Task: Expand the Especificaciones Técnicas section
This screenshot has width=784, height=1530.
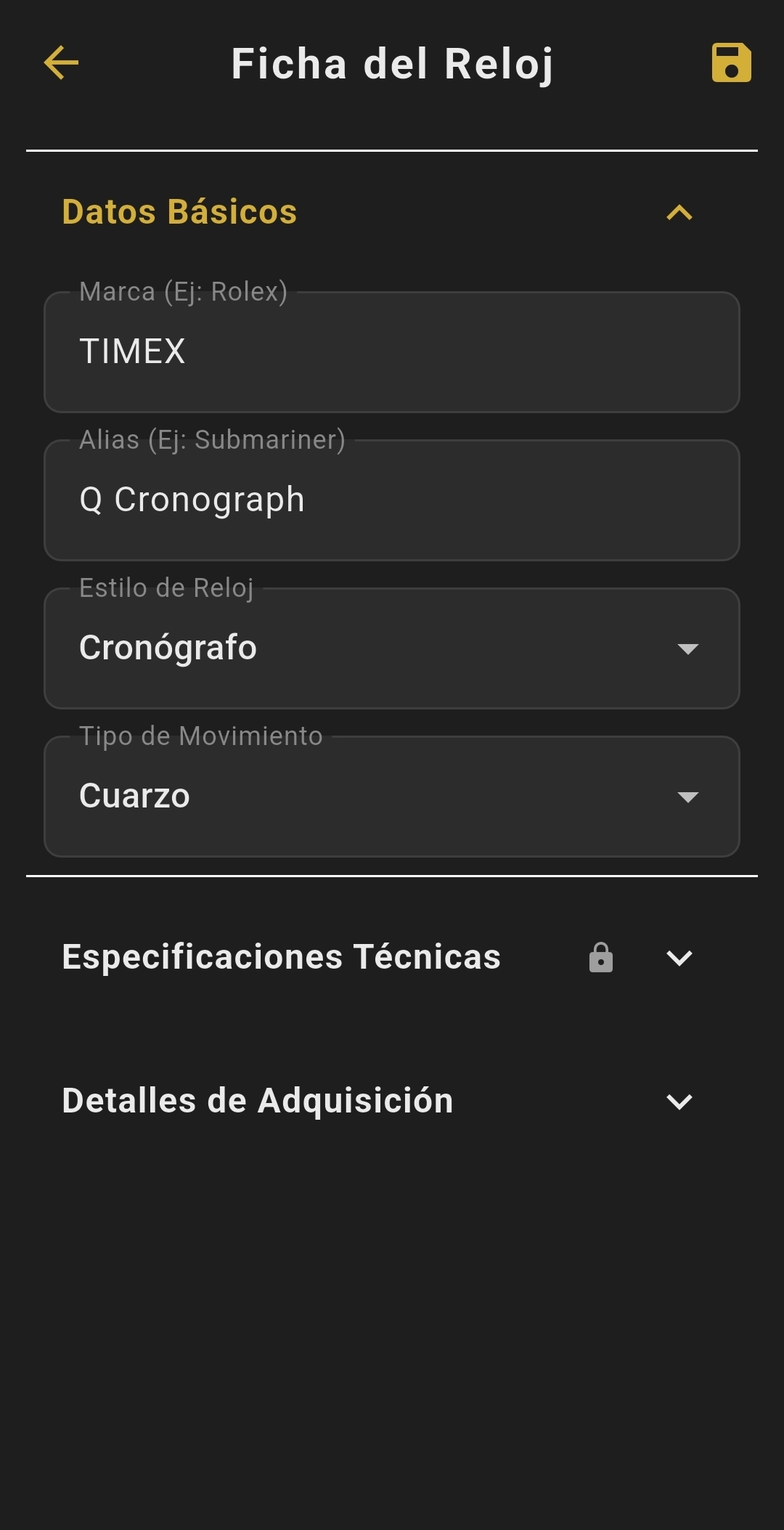Action: click(679, 958)
